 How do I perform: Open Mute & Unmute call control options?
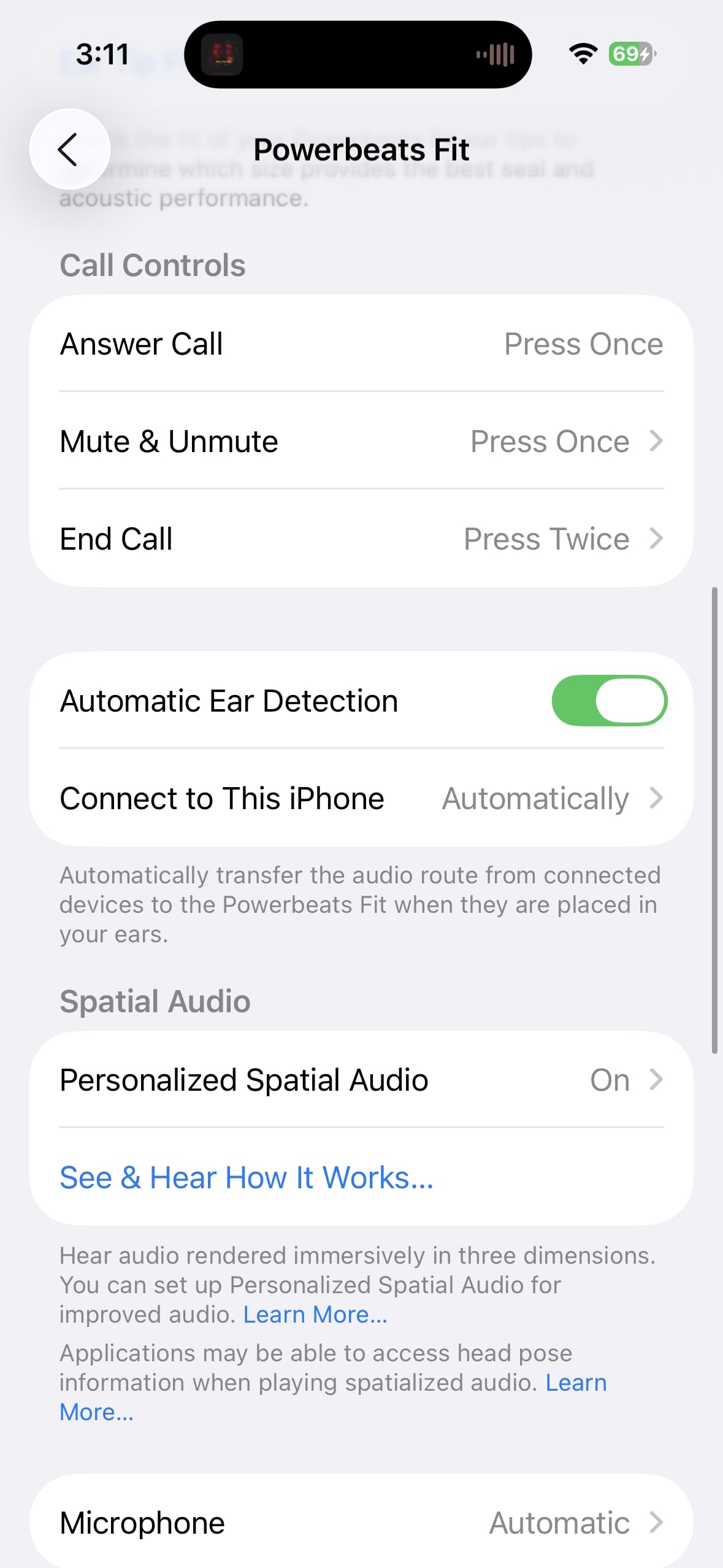[x=361, y=441]
